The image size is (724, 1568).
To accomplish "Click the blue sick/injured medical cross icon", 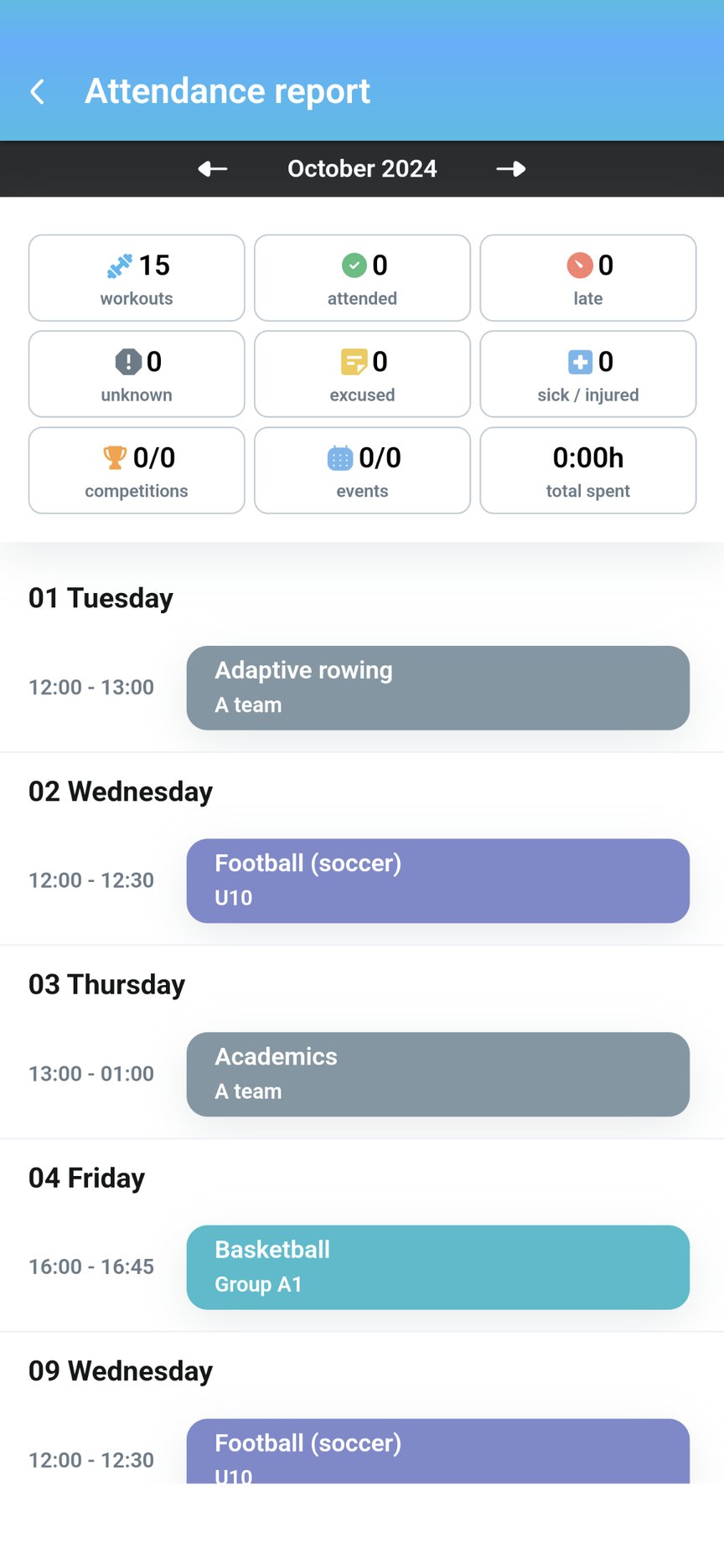I will pos(581,361).
